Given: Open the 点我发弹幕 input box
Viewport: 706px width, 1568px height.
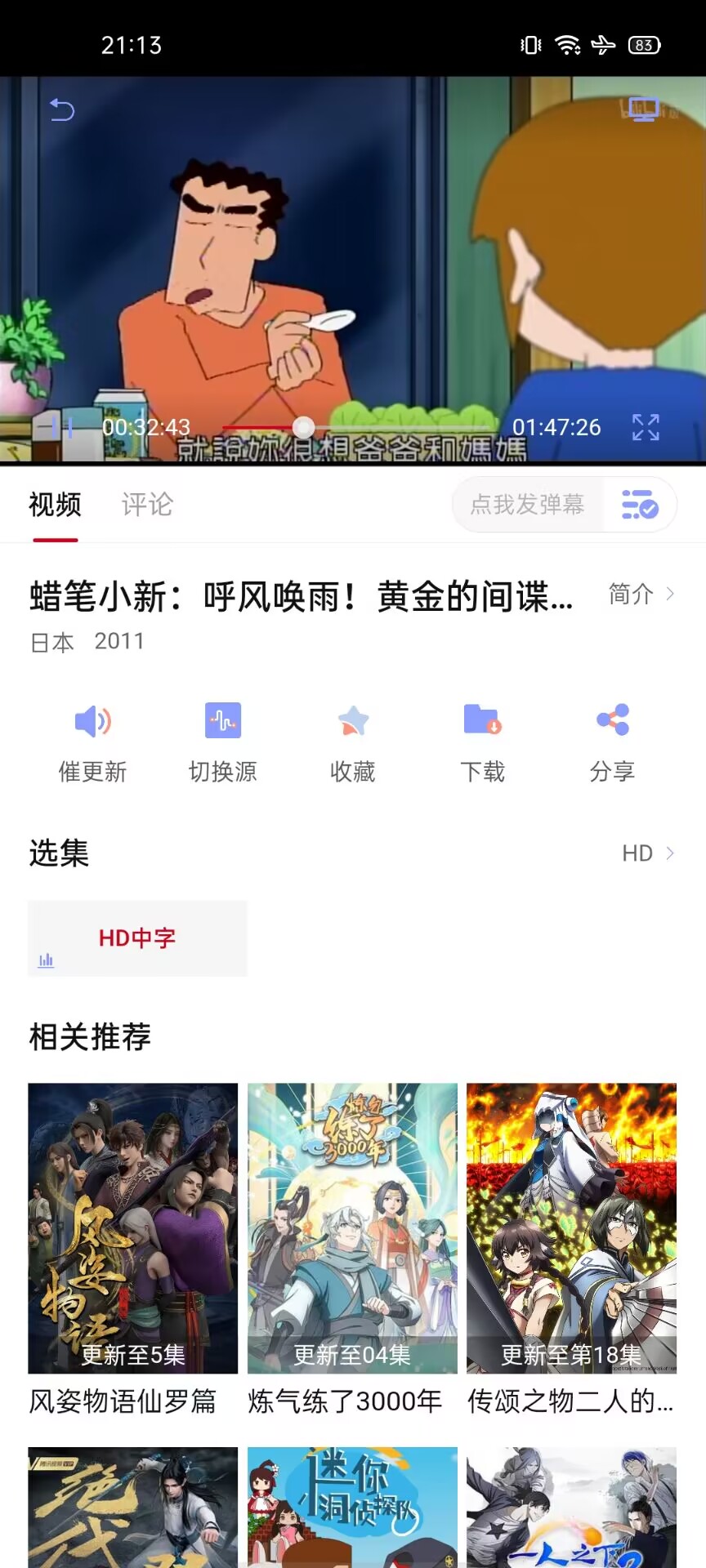Looking at the screenshot, I should pyautogui.click(x=528, y=505).
